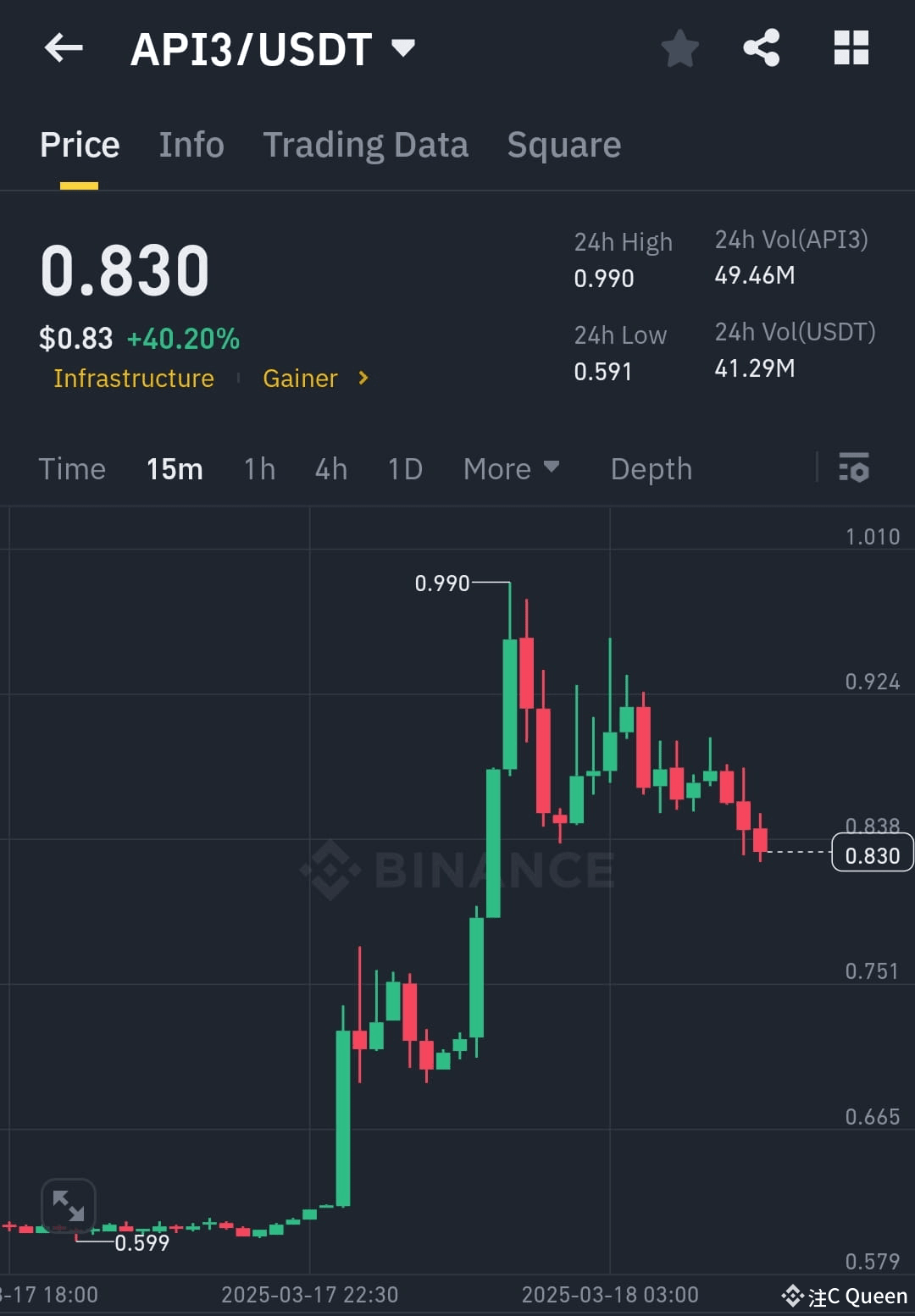View the Square tab
The width and height of the screenshot is (915, 1316).
(563, 144)
